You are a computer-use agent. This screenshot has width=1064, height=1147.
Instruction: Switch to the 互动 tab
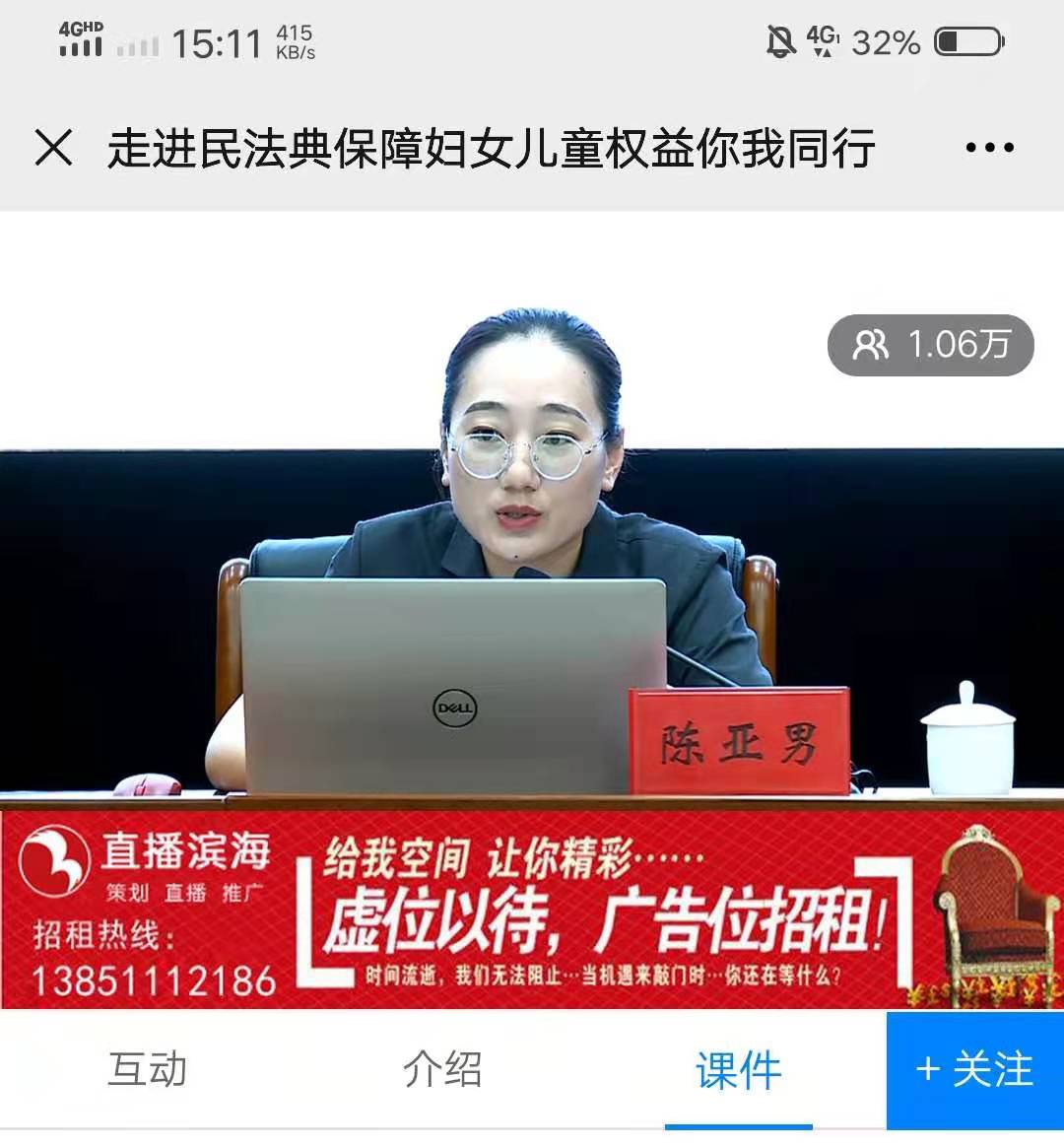(x=147, y=1070)
